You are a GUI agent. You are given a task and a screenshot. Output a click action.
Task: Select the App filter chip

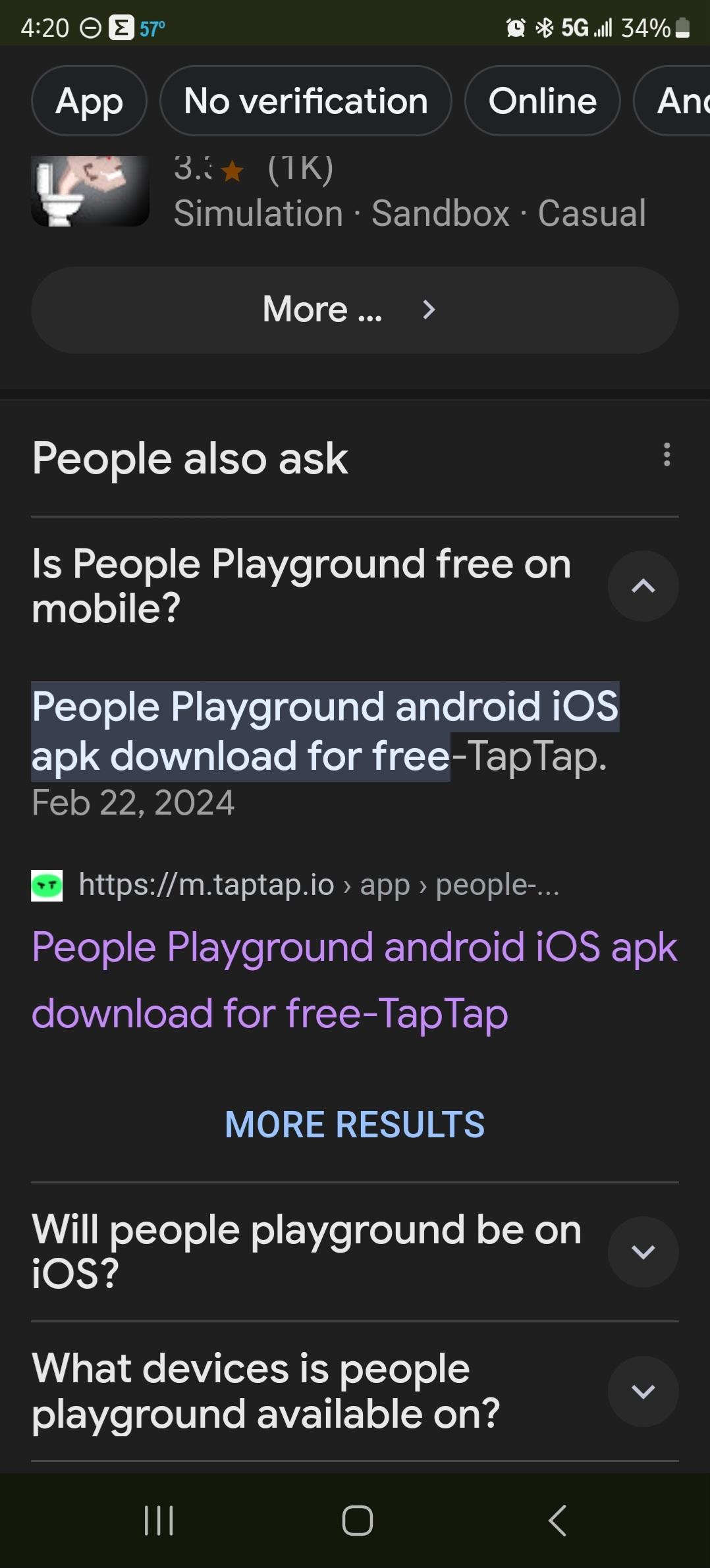[x=88, y=101]
